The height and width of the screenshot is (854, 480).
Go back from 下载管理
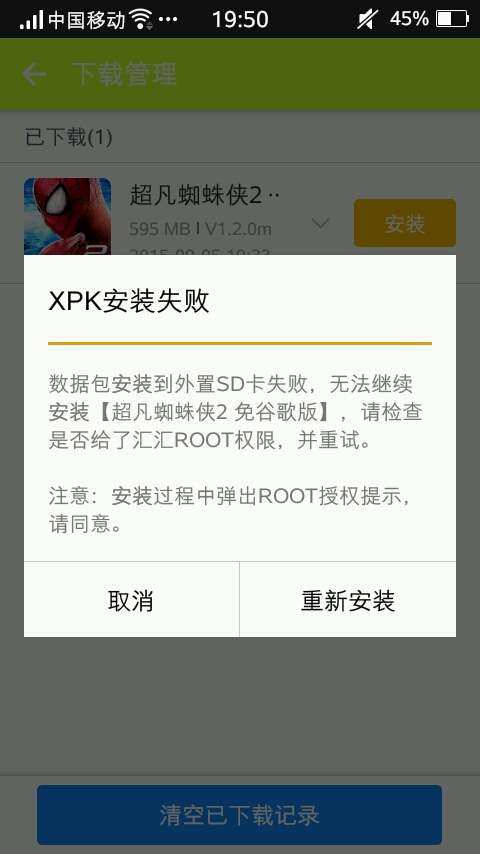tap(34, 74)
